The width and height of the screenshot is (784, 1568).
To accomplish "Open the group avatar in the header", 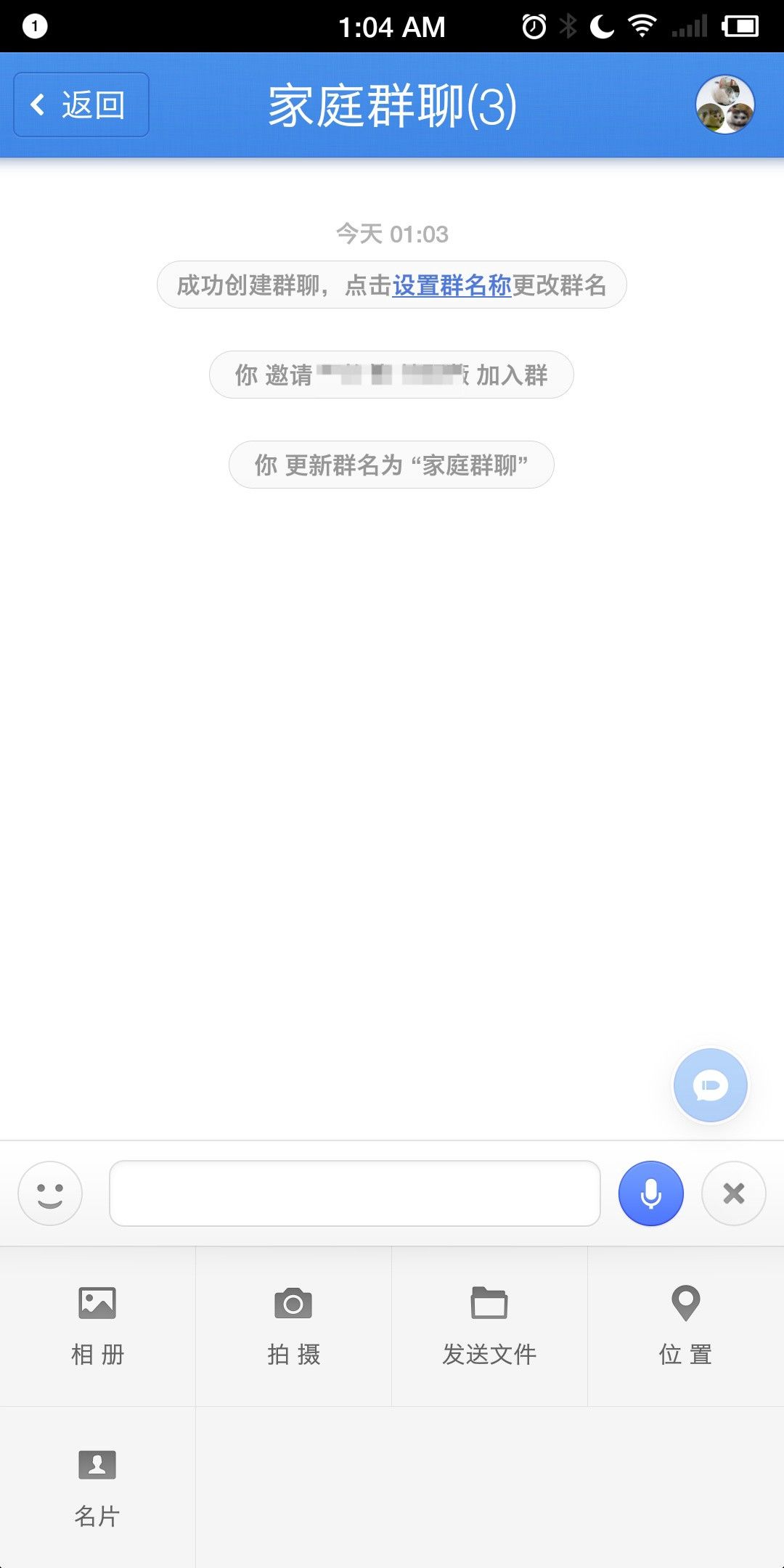I will [724, 105].
